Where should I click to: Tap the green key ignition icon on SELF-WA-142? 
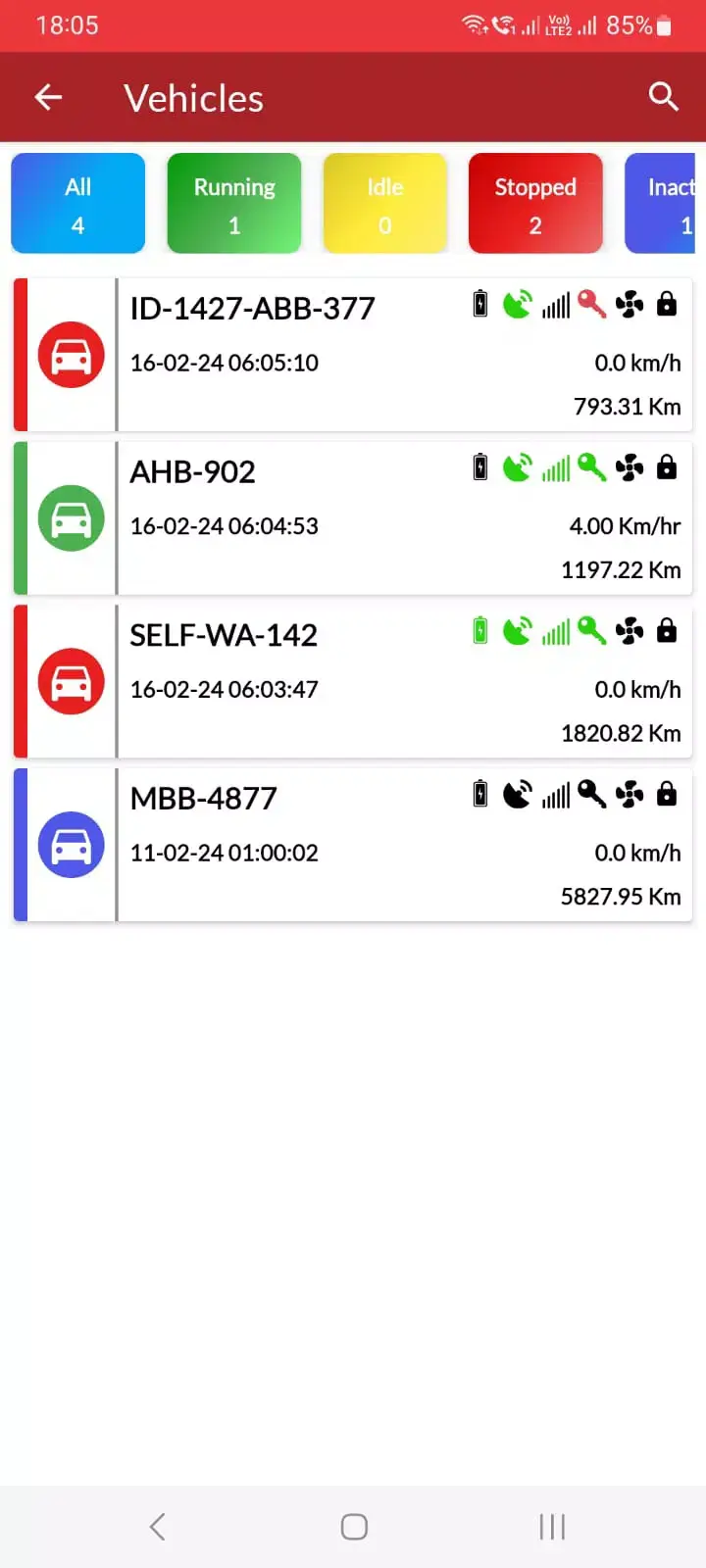click(591, 631)
